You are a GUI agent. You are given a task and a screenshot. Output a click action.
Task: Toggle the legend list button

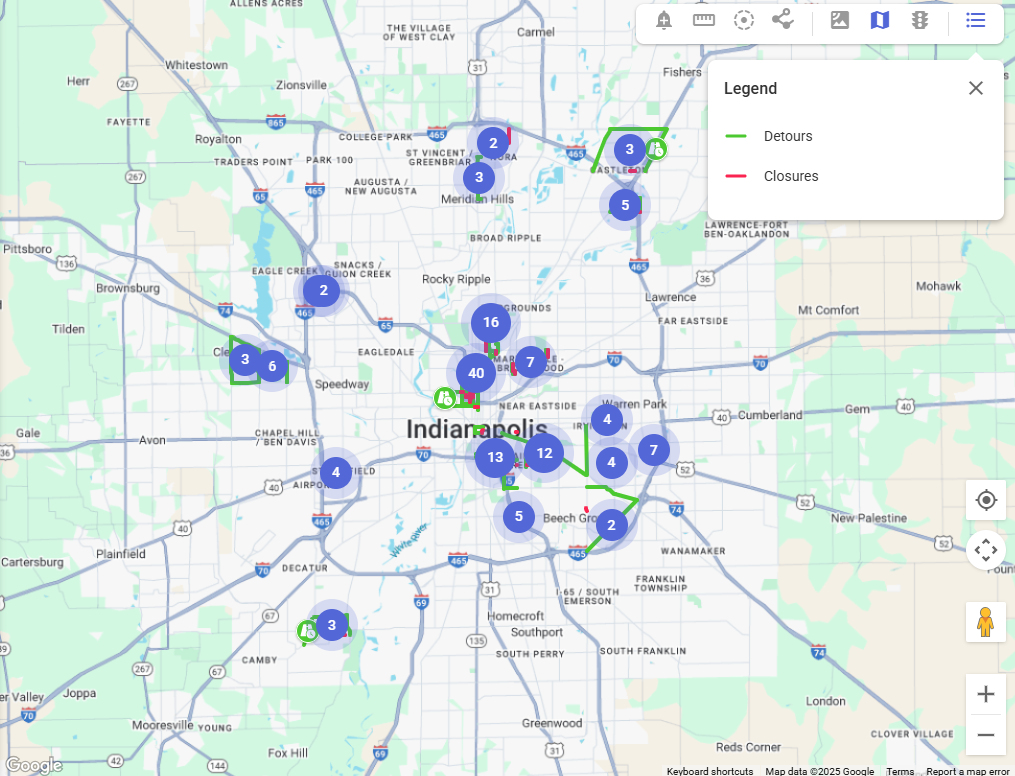976,20
